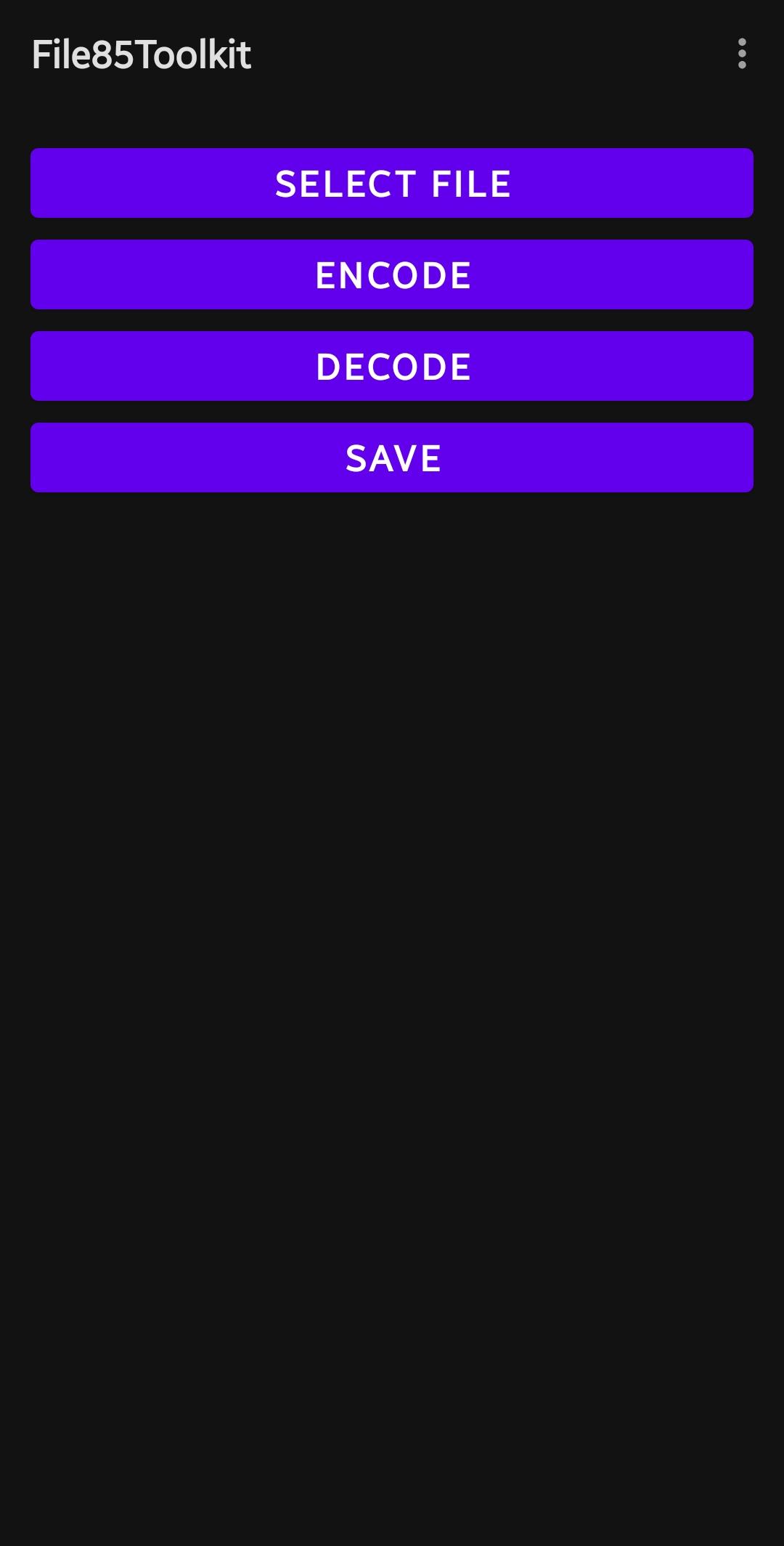Save the output with the Save button
Viewport: 784px width, 1546px height.
pos(392,457)
